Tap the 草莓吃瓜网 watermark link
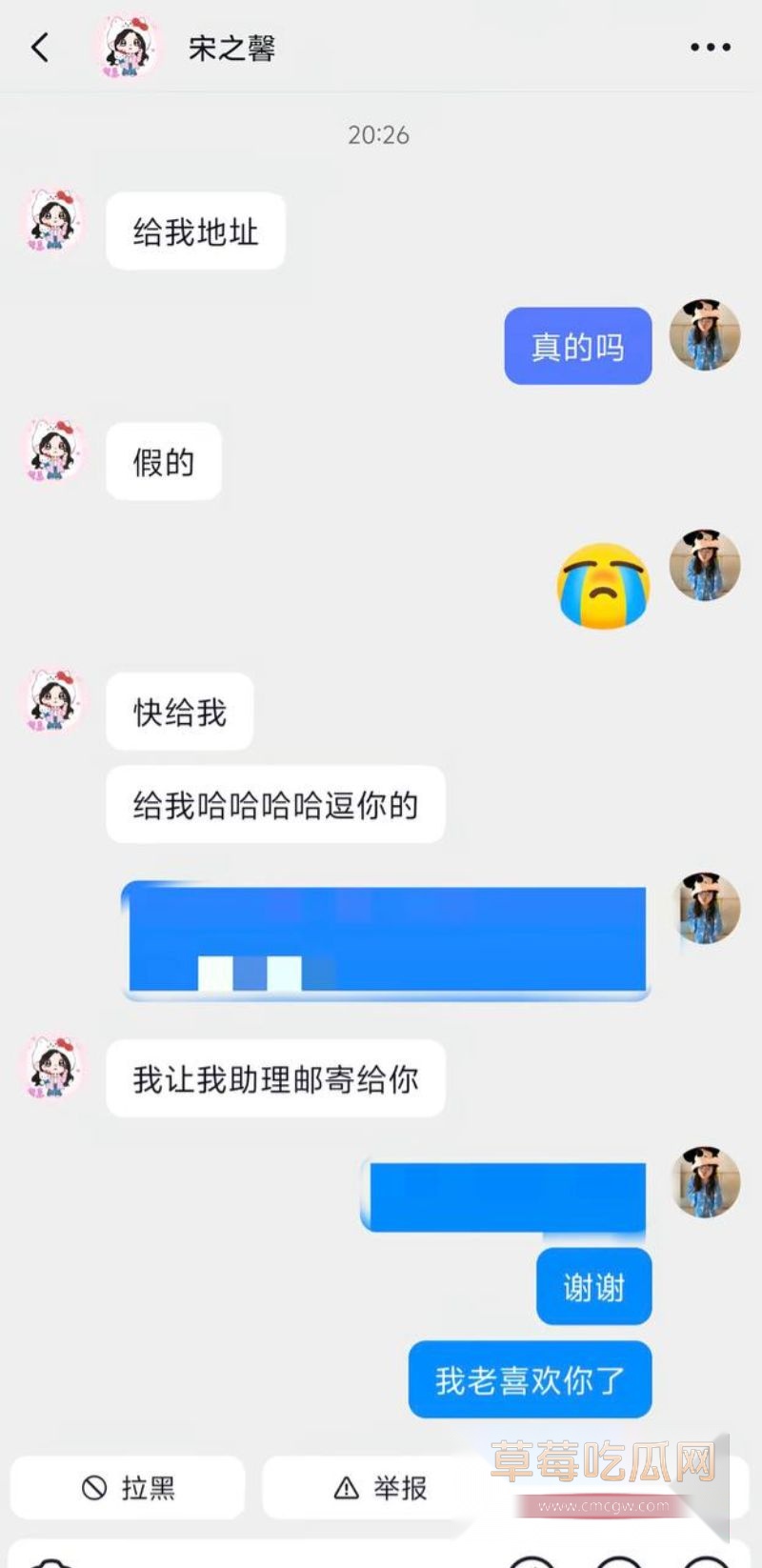 pyautogui.click(x=598, y=1459)
